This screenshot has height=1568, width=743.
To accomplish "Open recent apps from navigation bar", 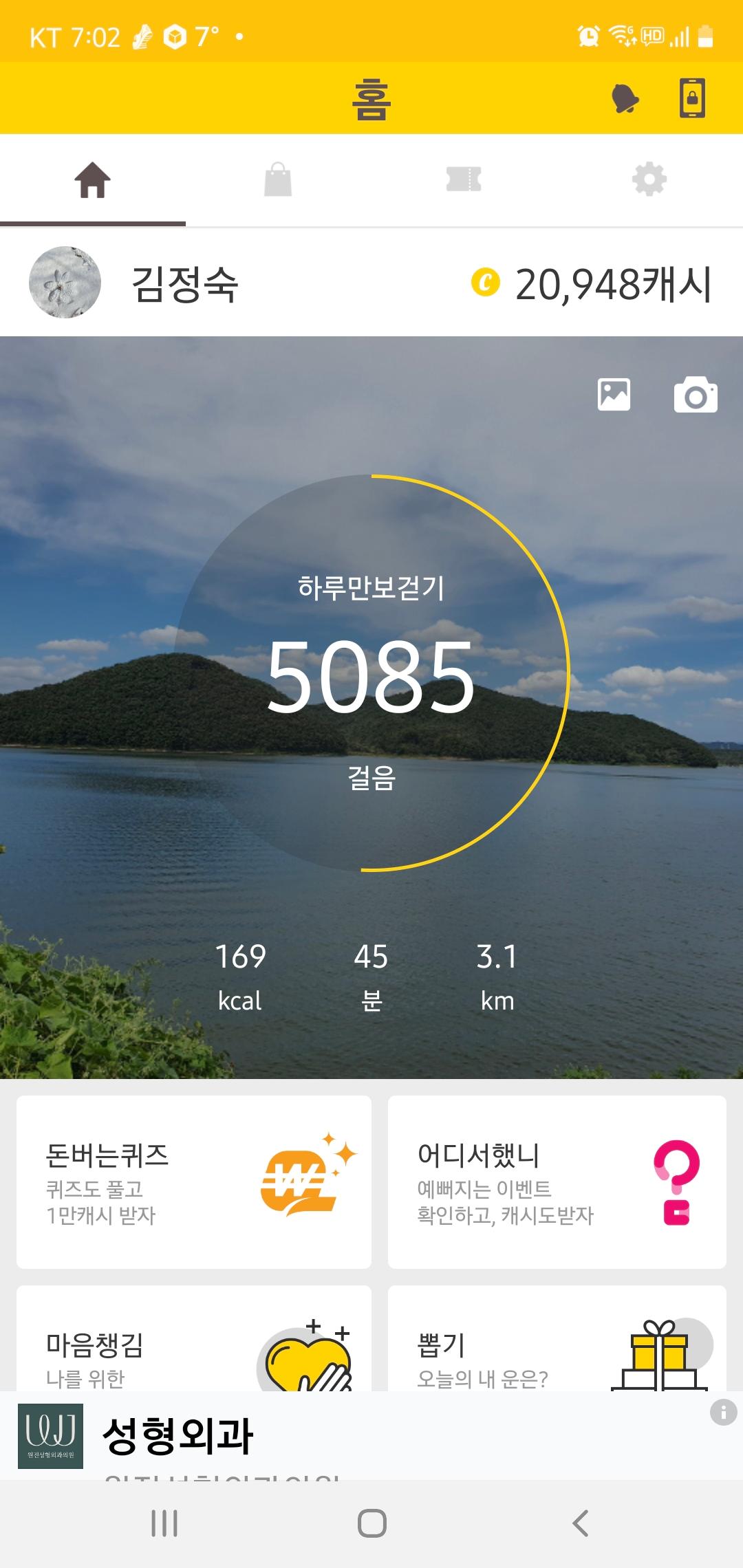I will 164,1523.
